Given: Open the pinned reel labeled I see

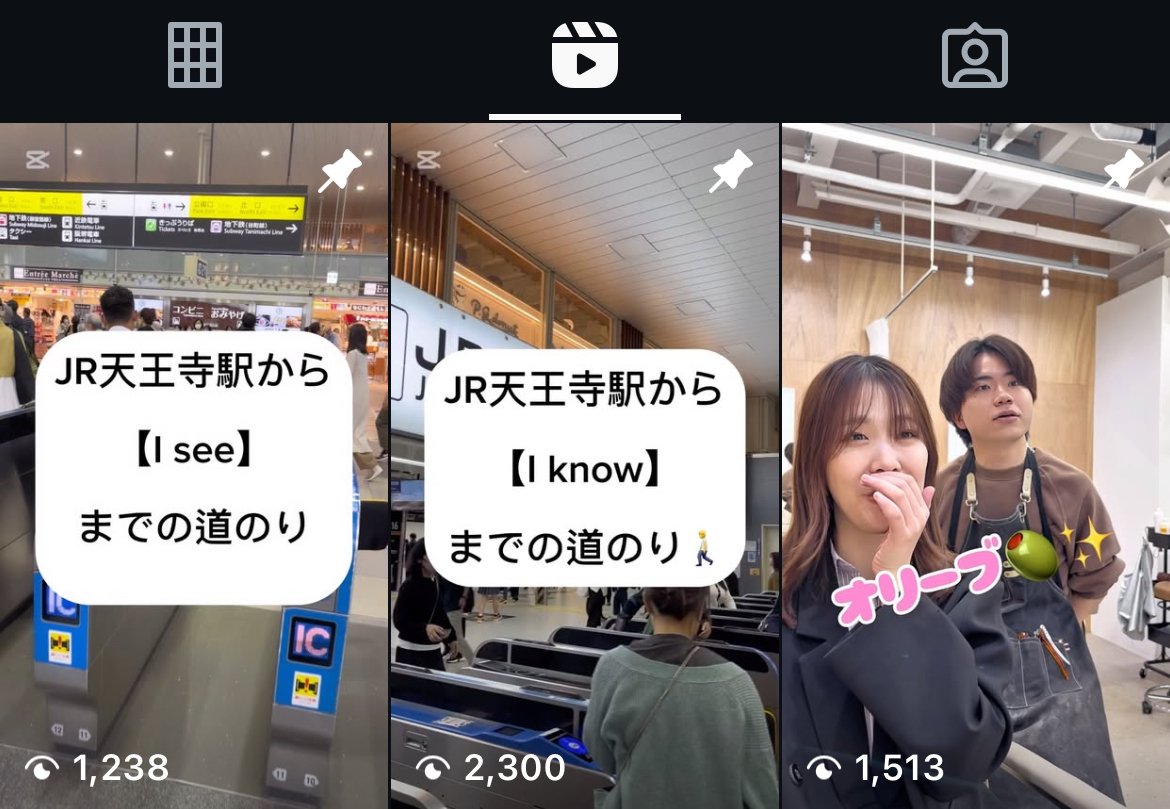Looking at the screenshot, I should coord(193,465).
